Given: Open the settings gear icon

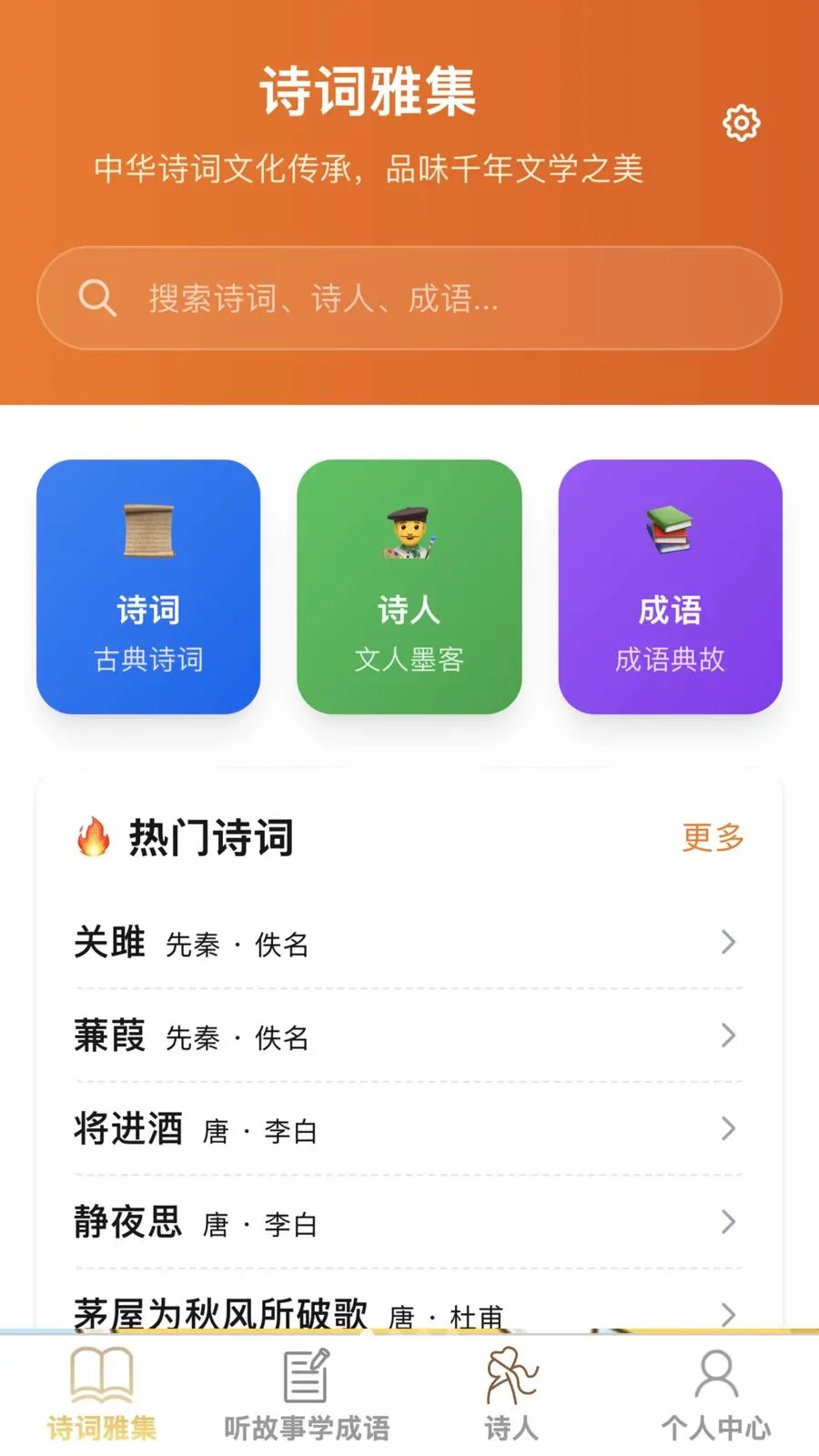Looking at the screenshot, I should pyautogui.click(x=741, y=123).
